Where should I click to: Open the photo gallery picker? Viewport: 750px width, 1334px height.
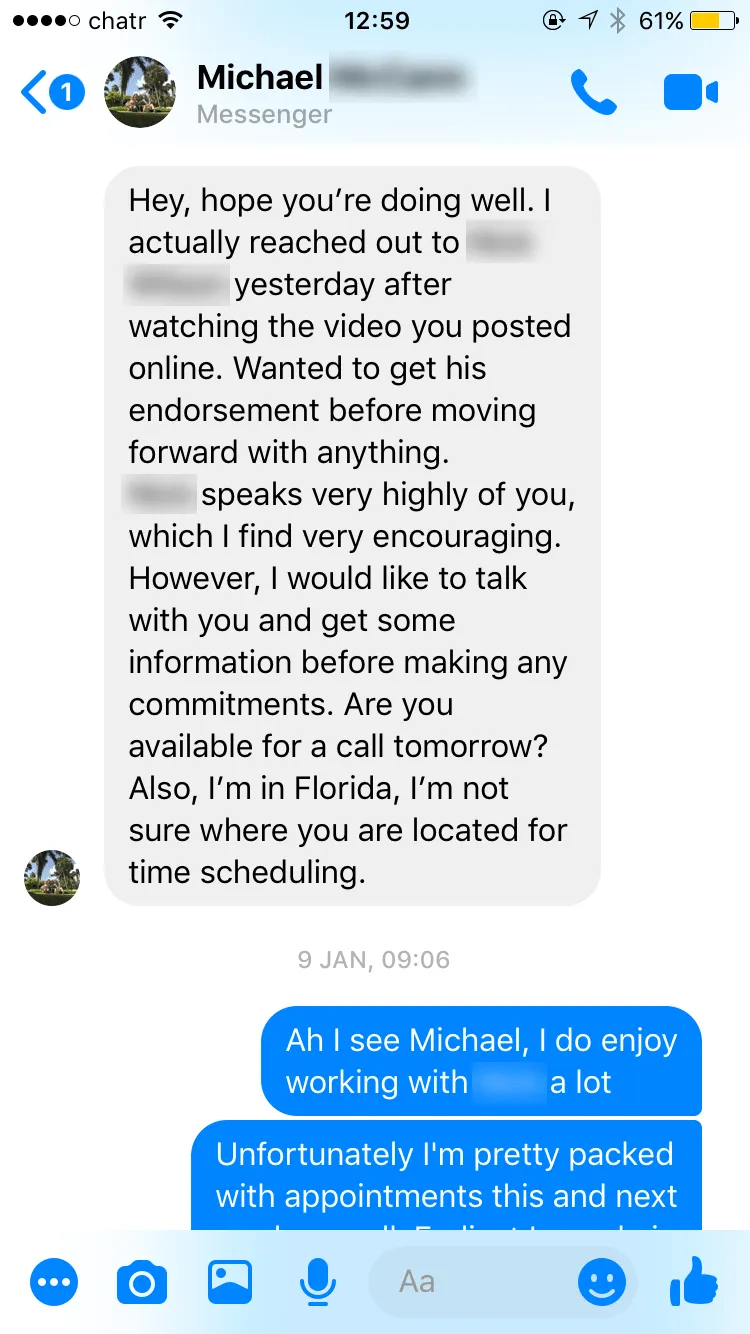[x=230, y=1282]
